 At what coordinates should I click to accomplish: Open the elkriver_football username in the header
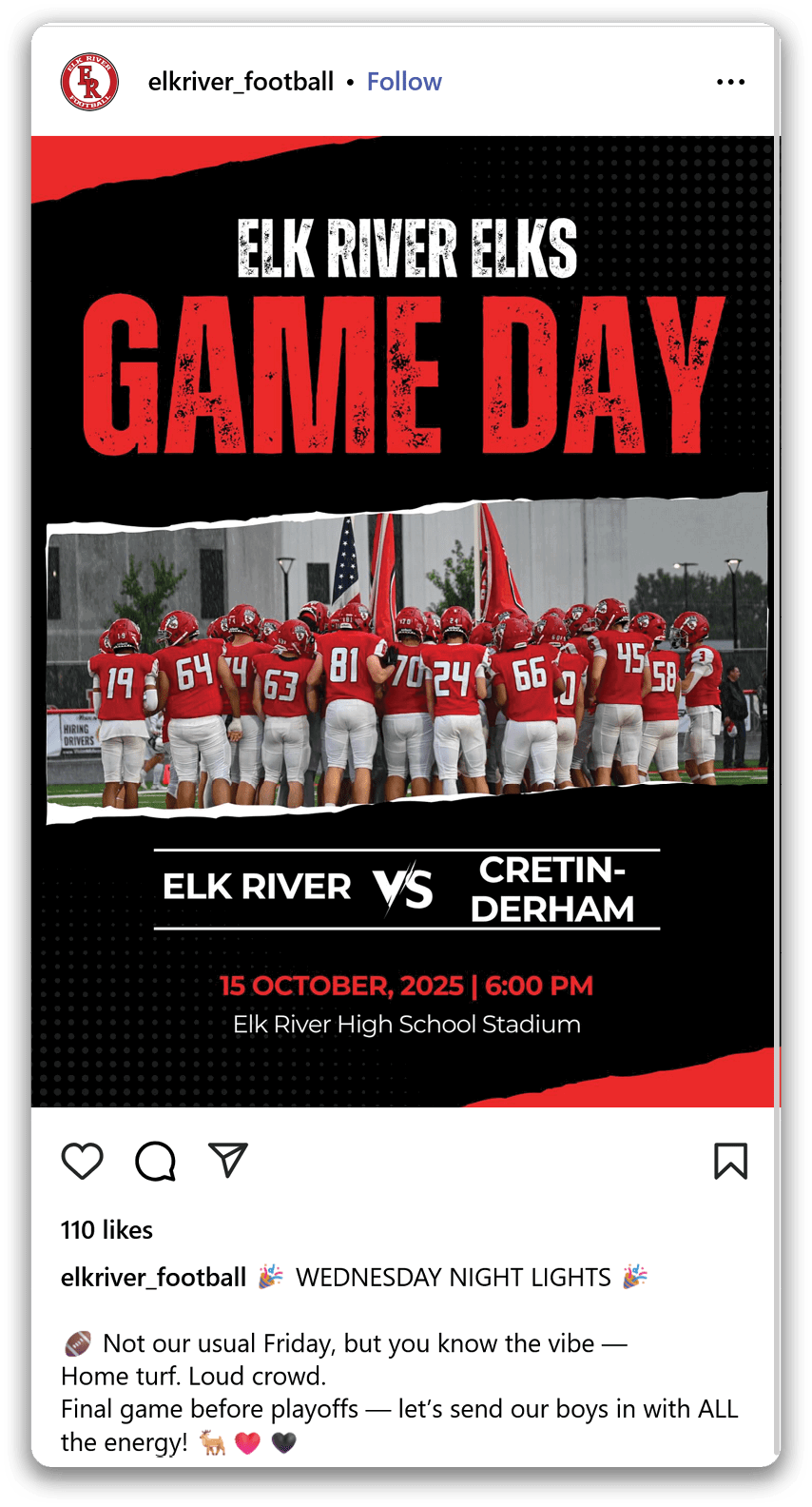[x=241, y=82]
